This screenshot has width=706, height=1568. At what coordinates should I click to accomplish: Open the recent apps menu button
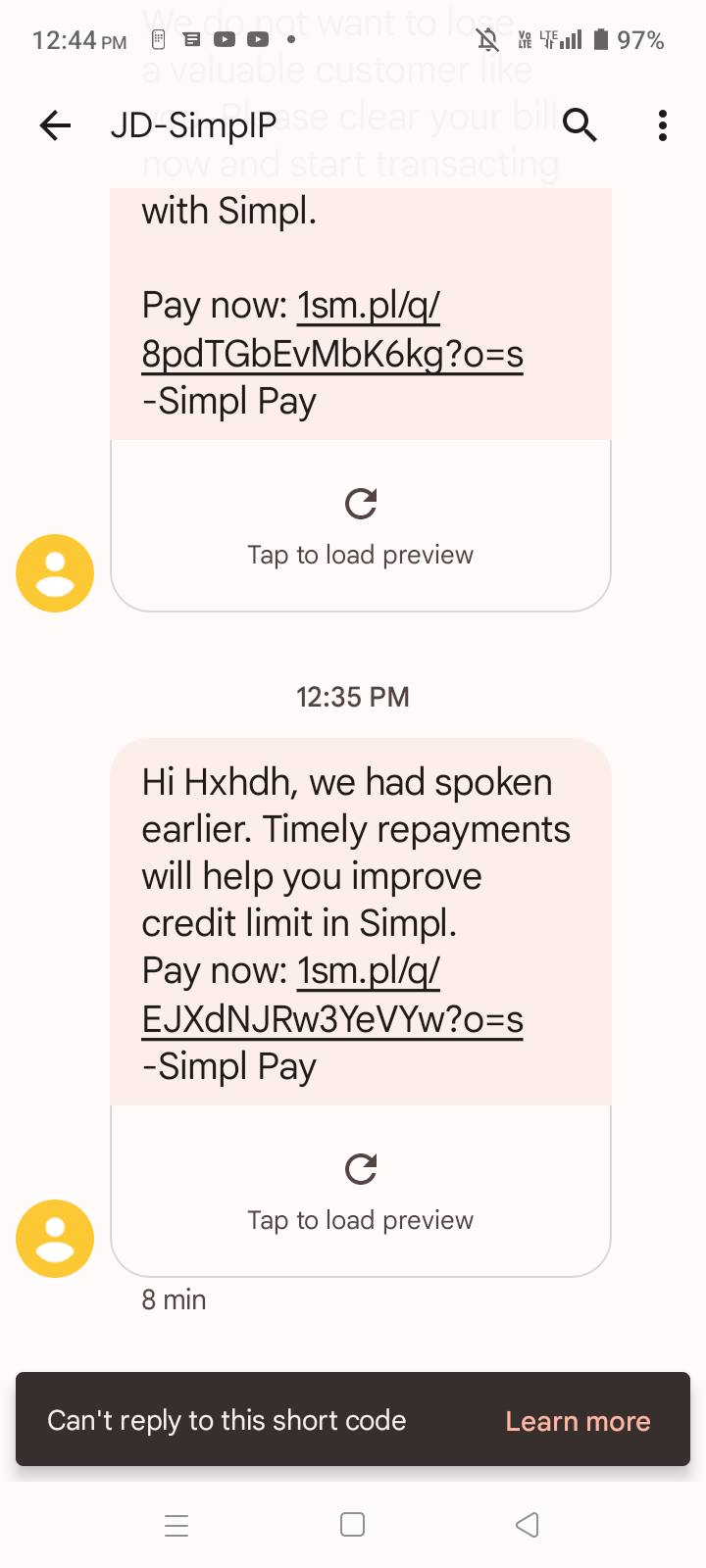(176, 1525)
